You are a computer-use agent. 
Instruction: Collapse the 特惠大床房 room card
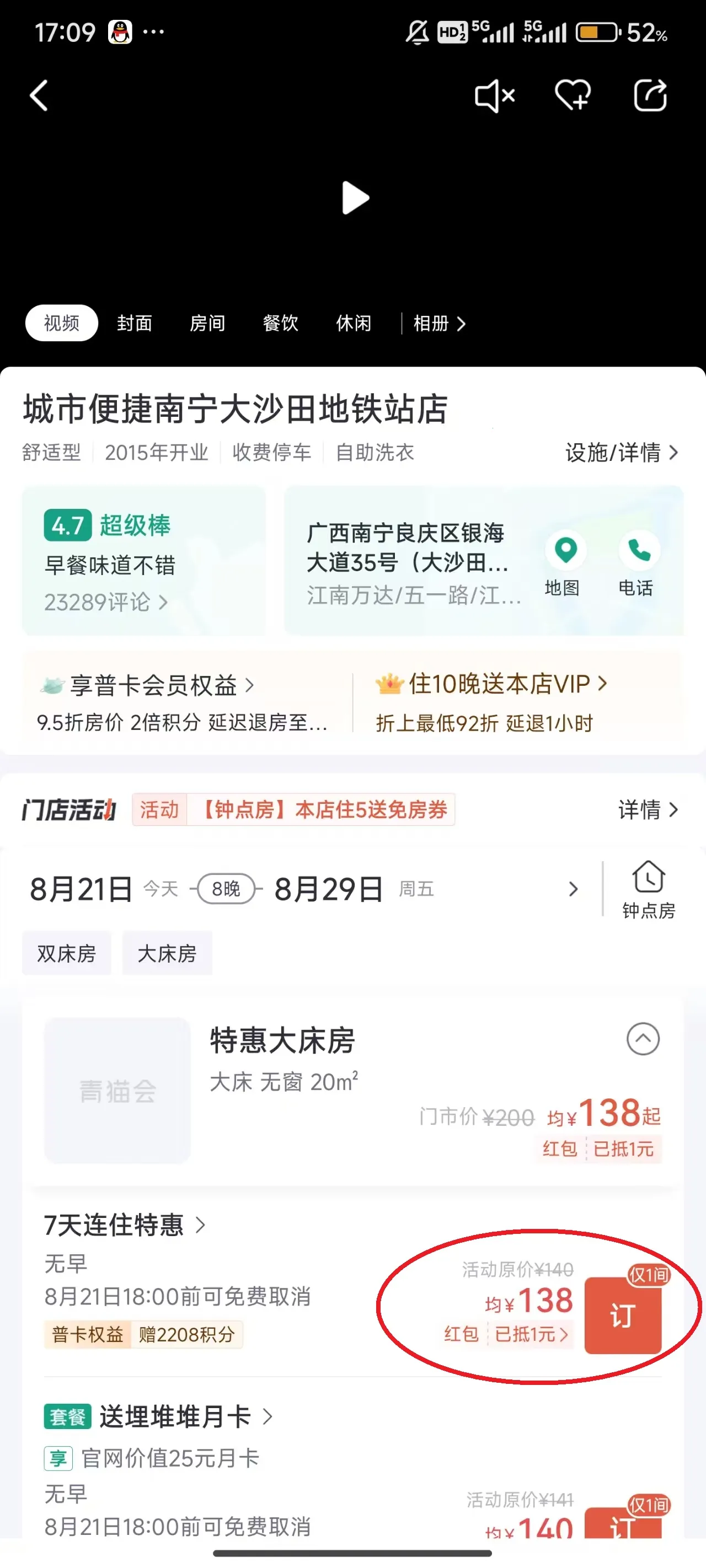[643, 1039]
